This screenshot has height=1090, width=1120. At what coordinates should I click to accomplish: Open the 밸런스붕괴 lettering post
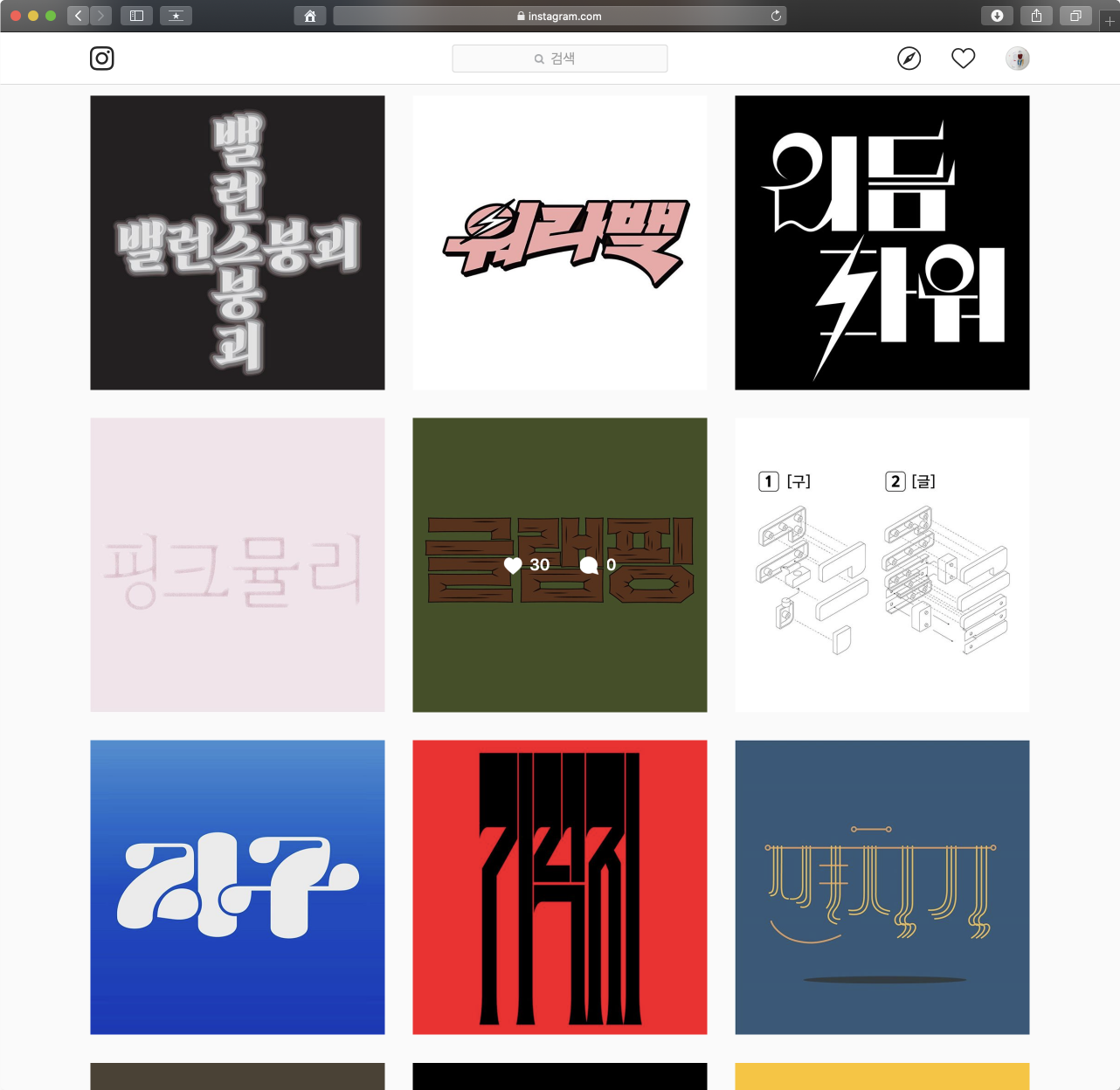pos(238,243)
